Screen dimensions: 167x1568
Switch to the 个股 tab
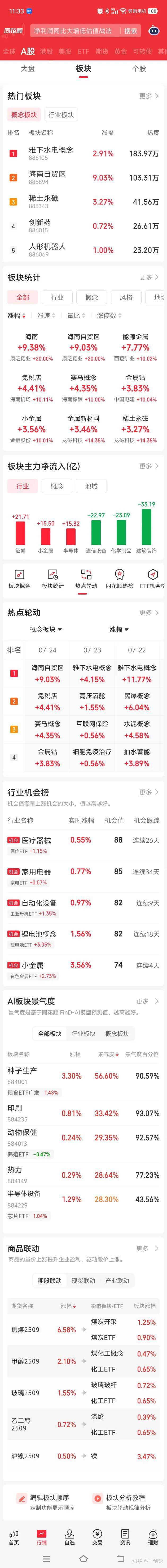(139, 69)
